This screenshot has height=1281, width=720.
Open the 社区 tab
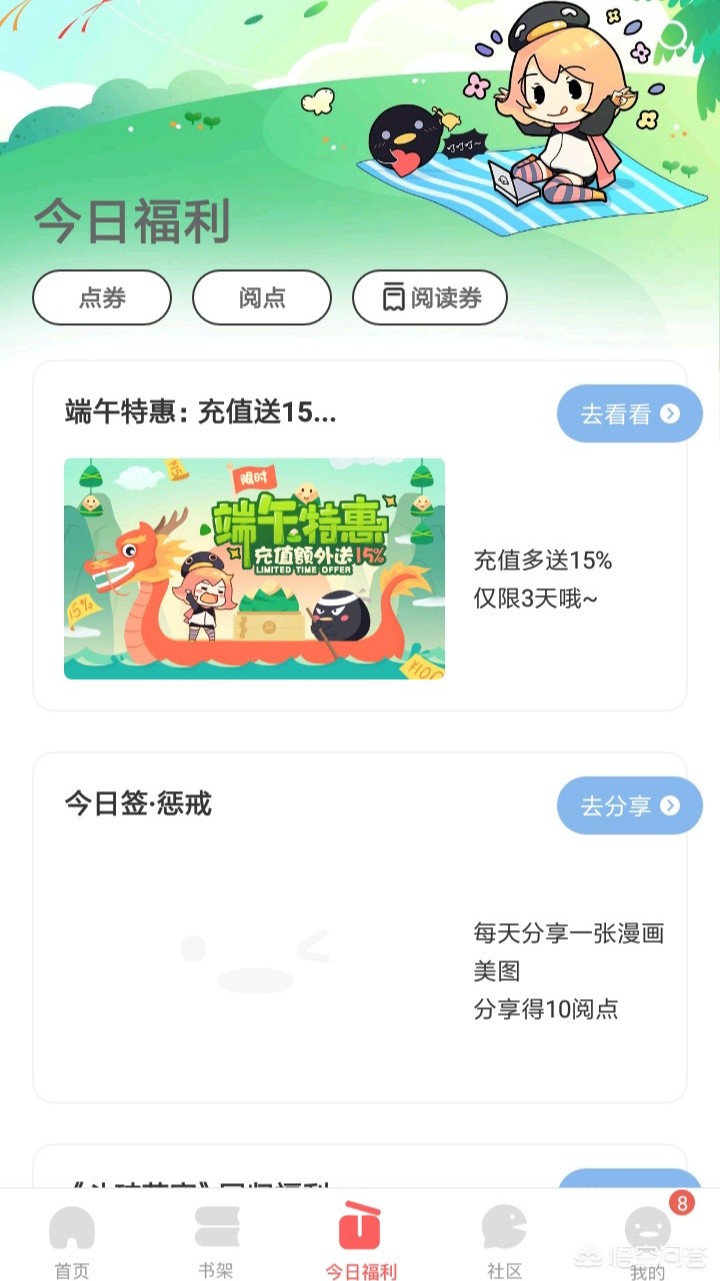click(x=504, y=1240)
